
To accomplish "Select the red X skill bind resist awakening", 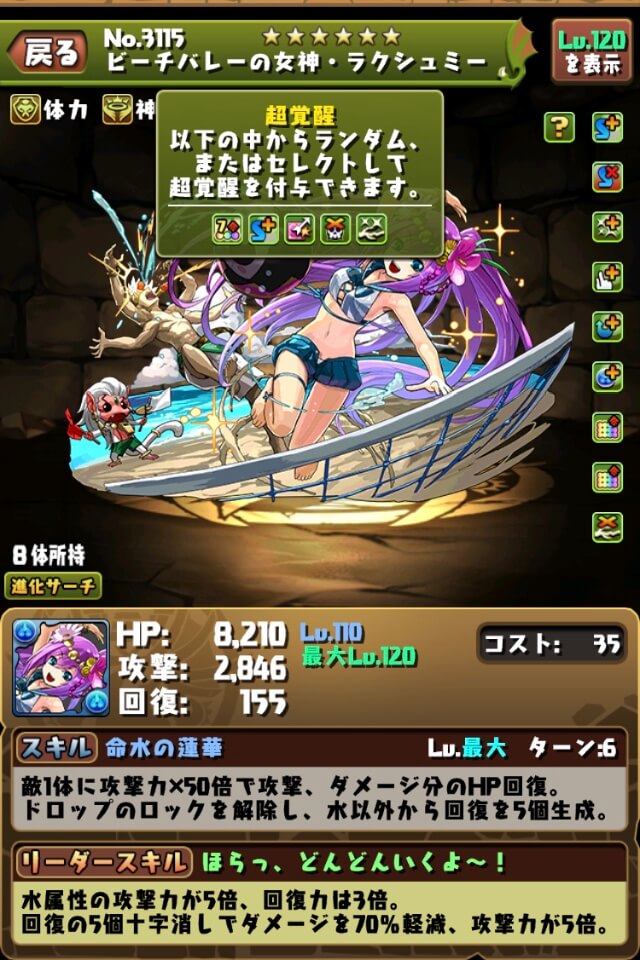I will (607, 177).
